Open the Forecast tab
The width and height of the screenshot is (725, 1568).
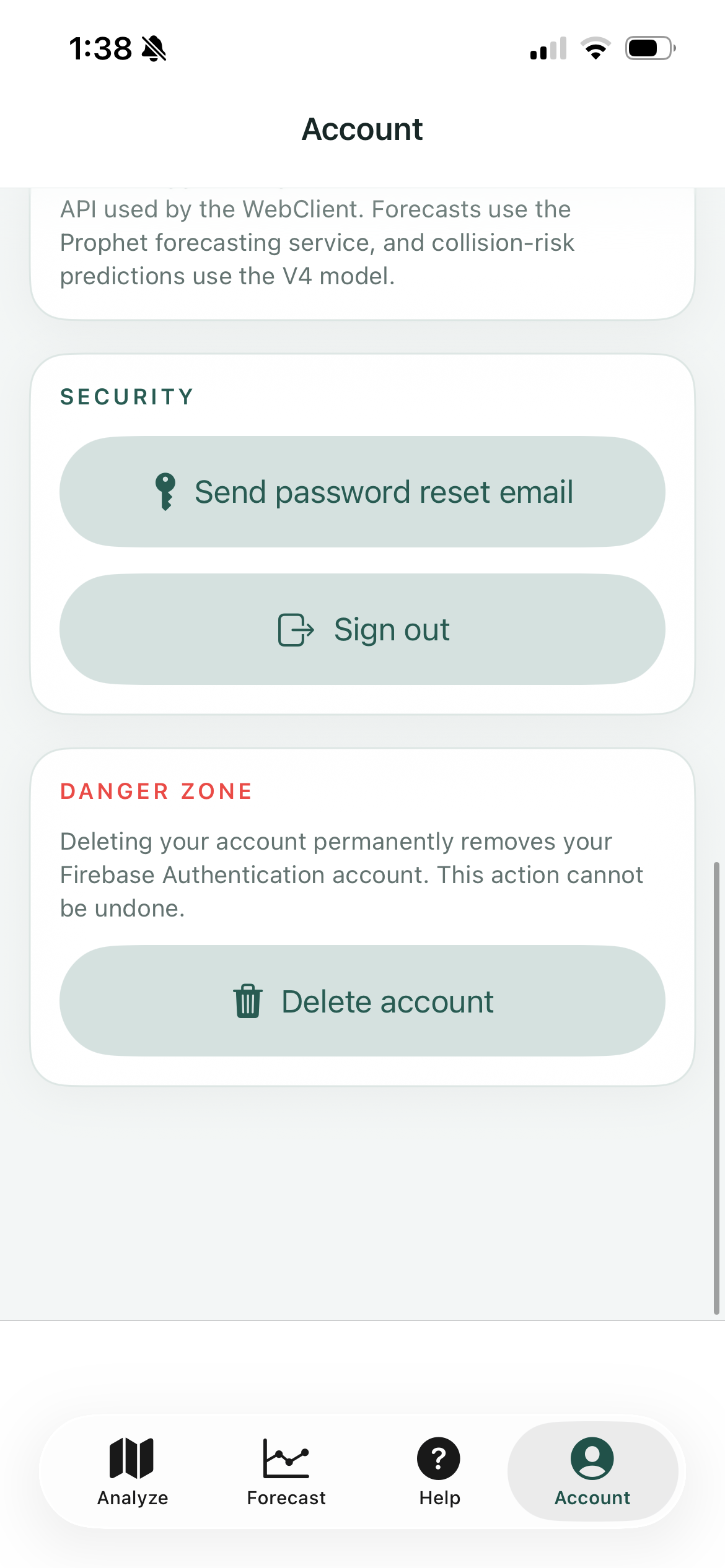click(286, 1471)
